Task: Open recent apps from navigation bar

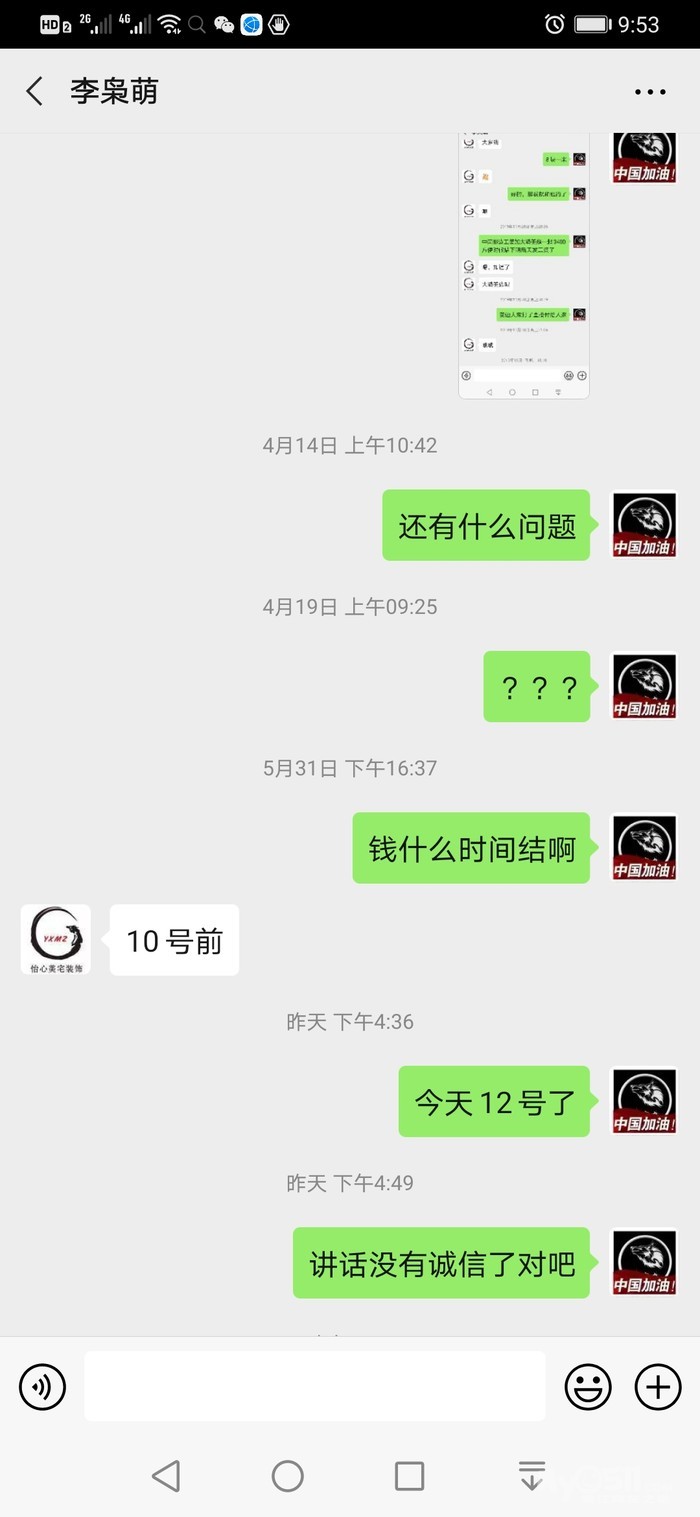Action: tap(409, 1476)
